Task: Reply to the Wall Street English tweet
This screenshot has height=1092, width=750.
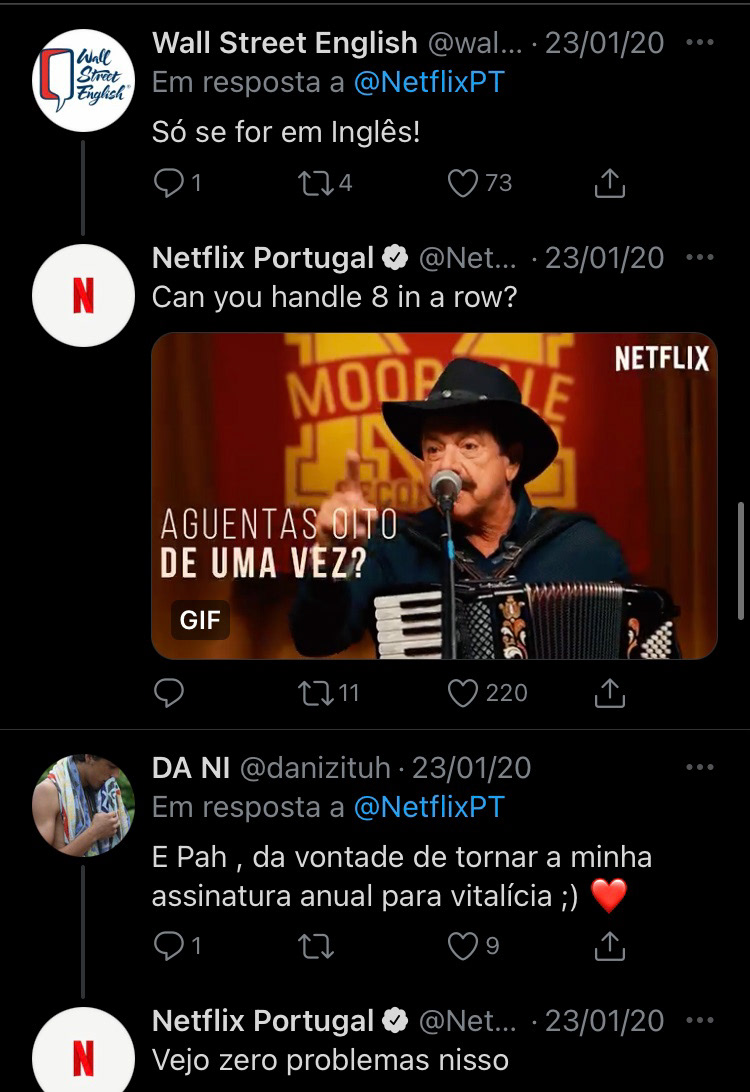Action: [x=170, y=183]
